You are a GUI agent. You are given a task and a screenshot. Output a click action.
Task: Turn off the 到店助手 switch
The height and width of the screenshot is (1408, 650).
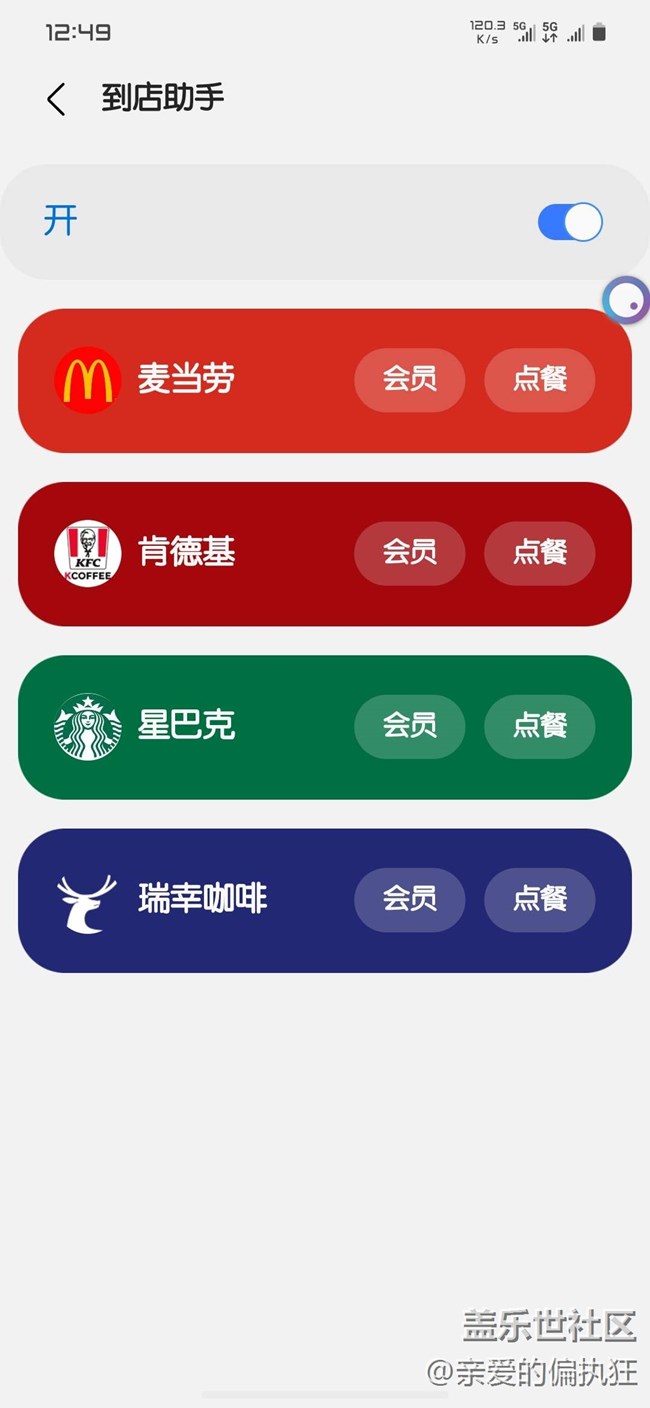[570, 222]
